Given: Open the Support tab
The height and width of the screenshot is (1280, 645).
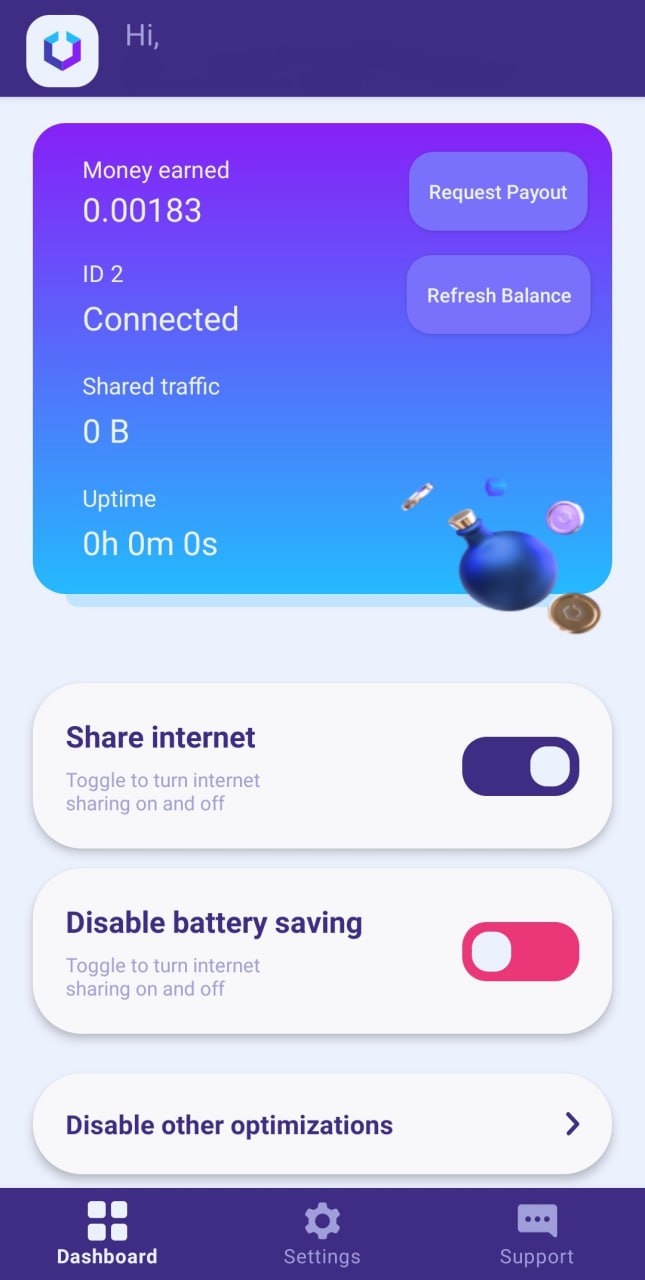Looking at the screenshot, I should [537, 1233].
